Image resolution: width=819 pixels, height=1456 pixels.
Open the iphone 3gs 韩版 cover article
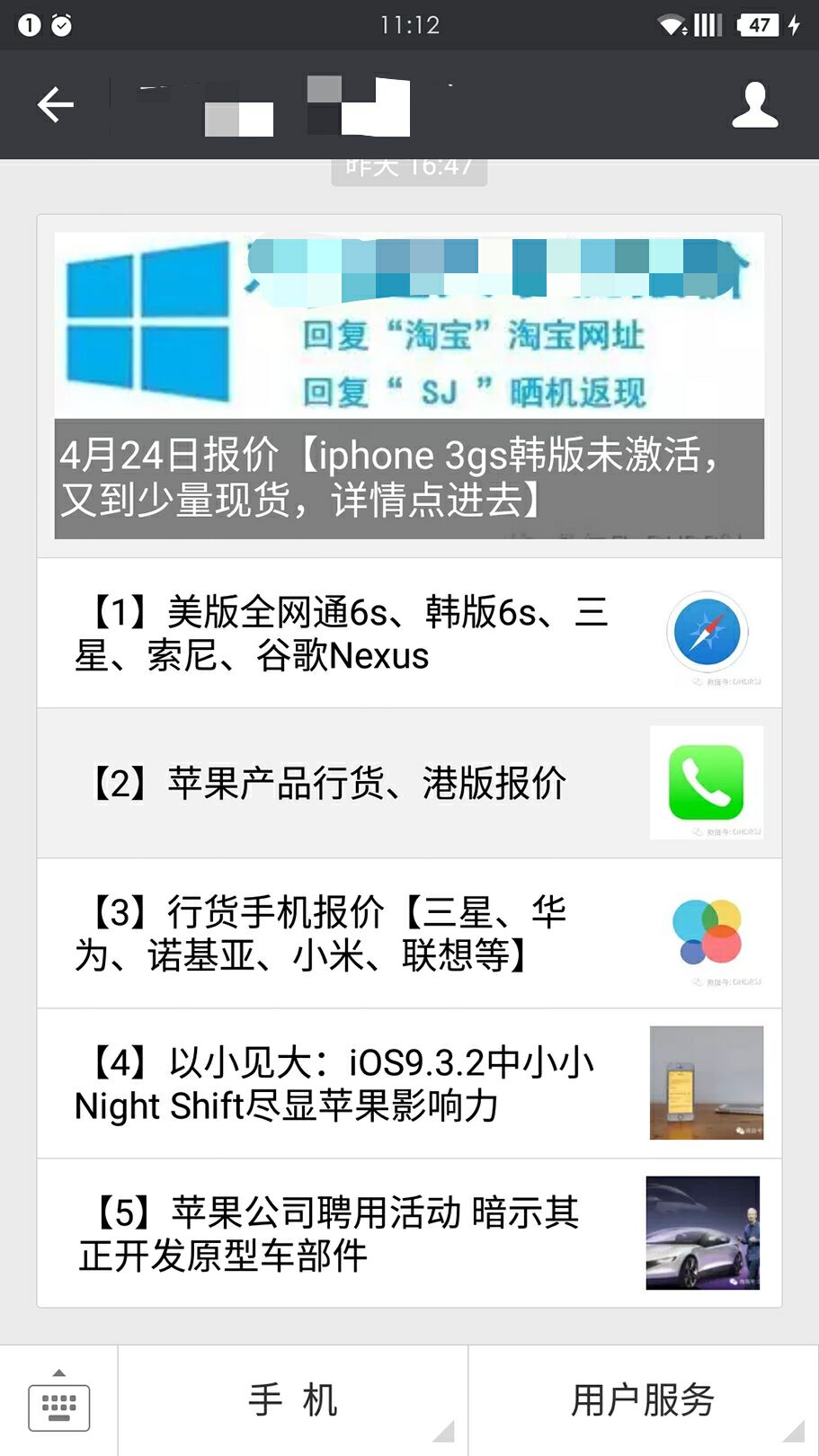409,377
